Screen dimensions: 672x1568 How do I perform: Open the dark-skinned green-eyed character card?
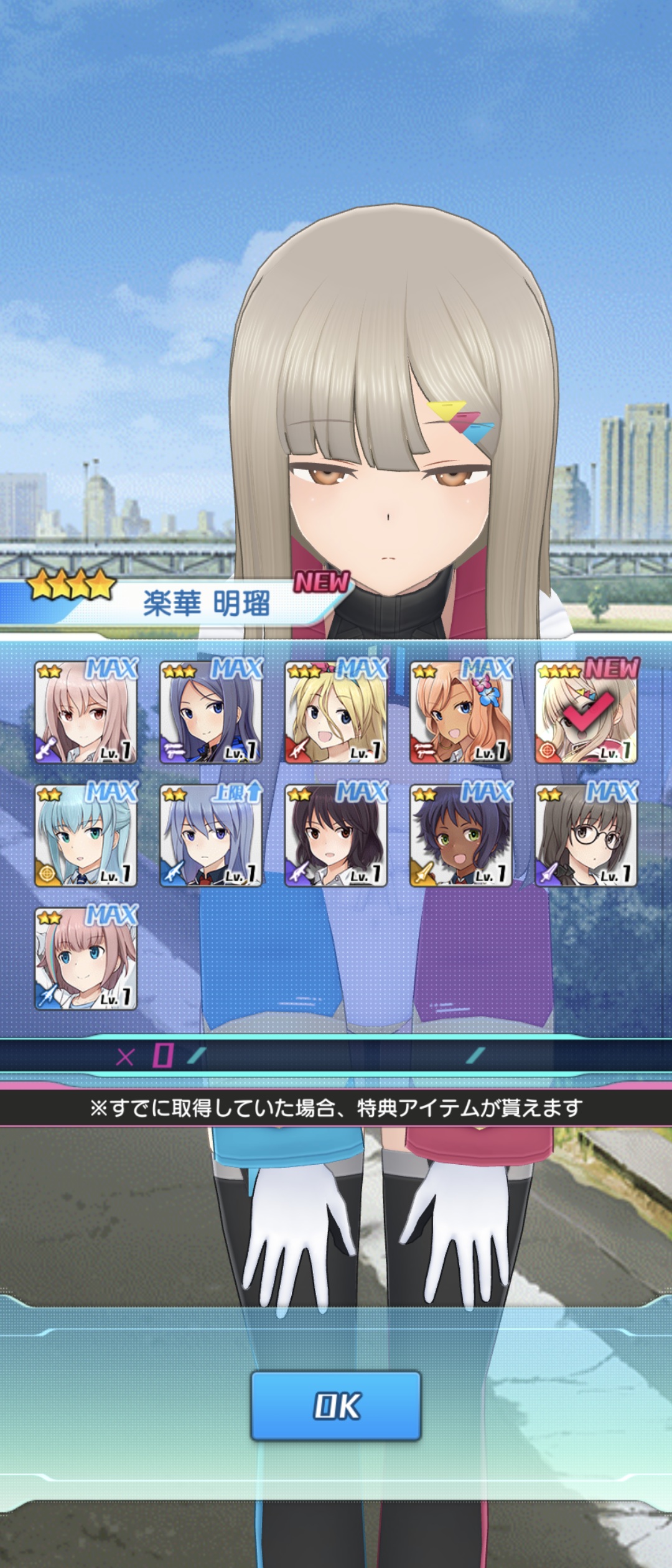coord(461,835)
